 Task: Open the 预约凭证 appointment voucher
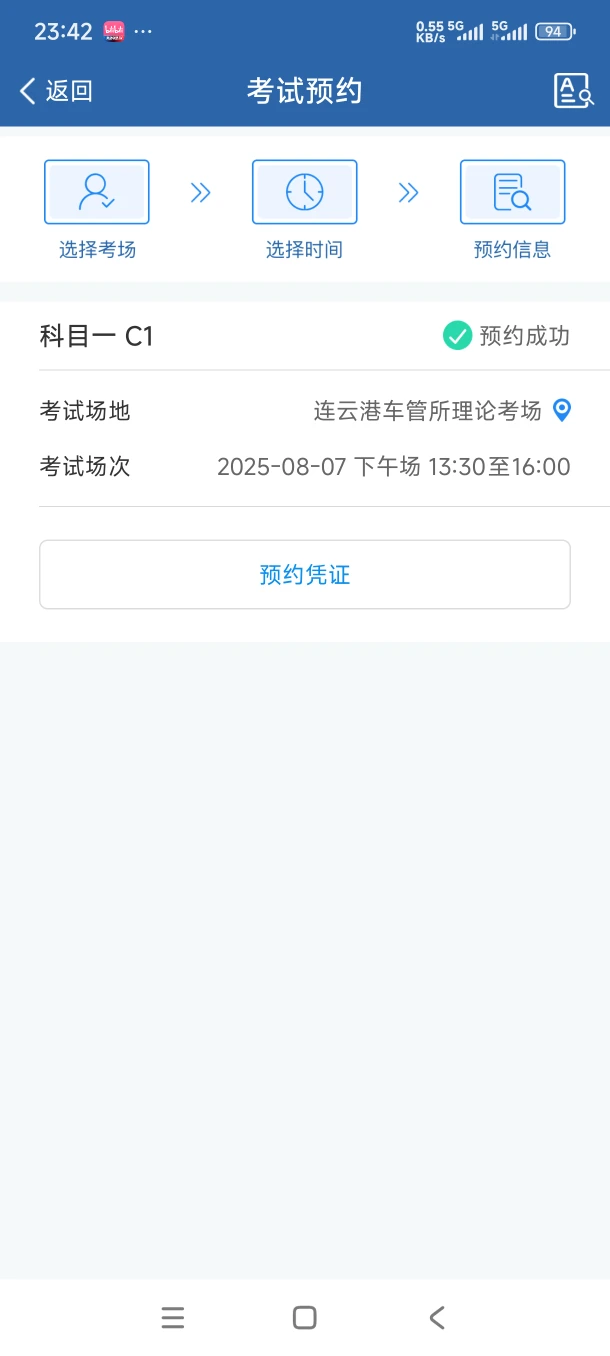305,575
